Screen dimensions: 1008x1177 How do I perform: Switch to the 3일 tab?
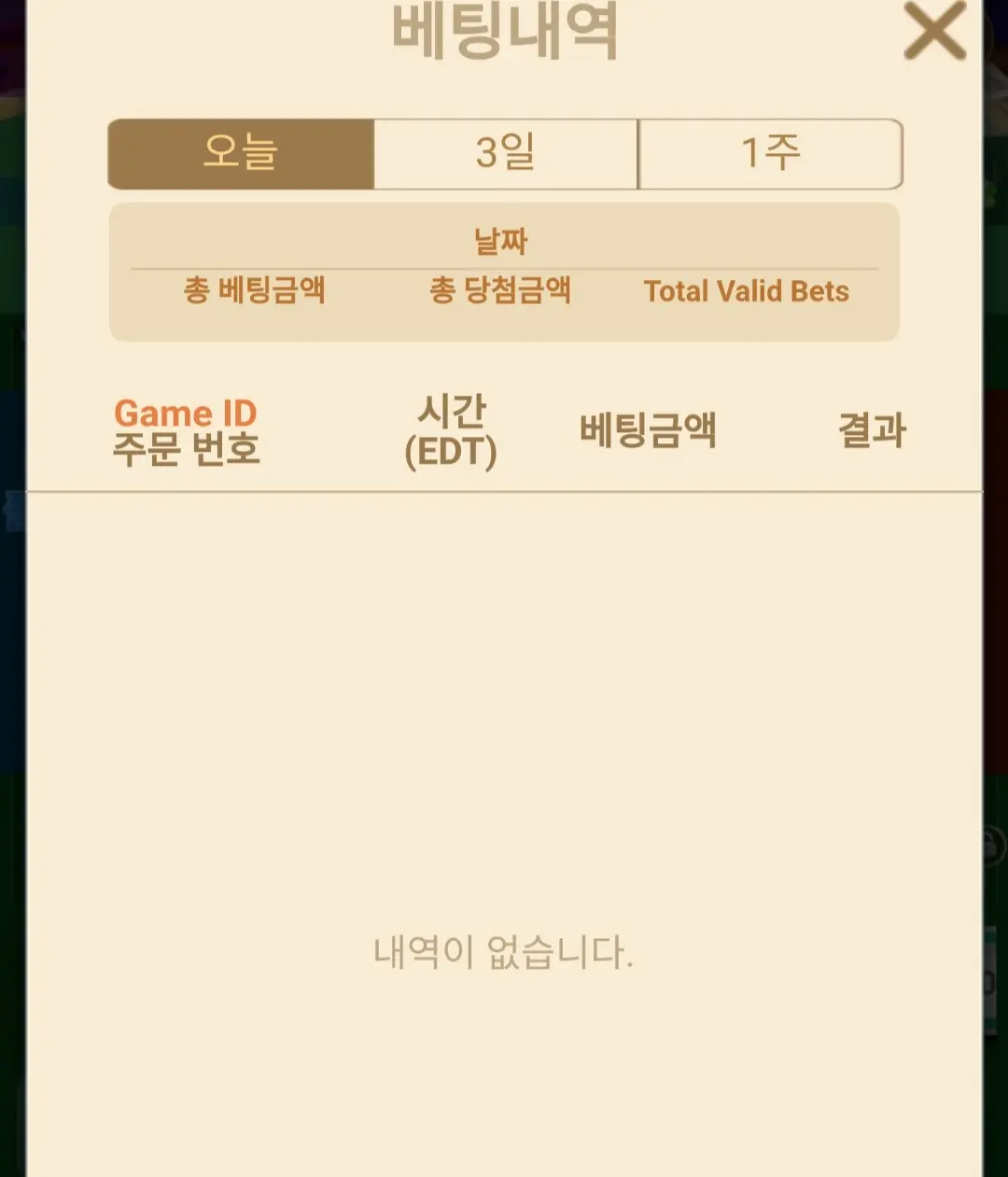[506, 154]
